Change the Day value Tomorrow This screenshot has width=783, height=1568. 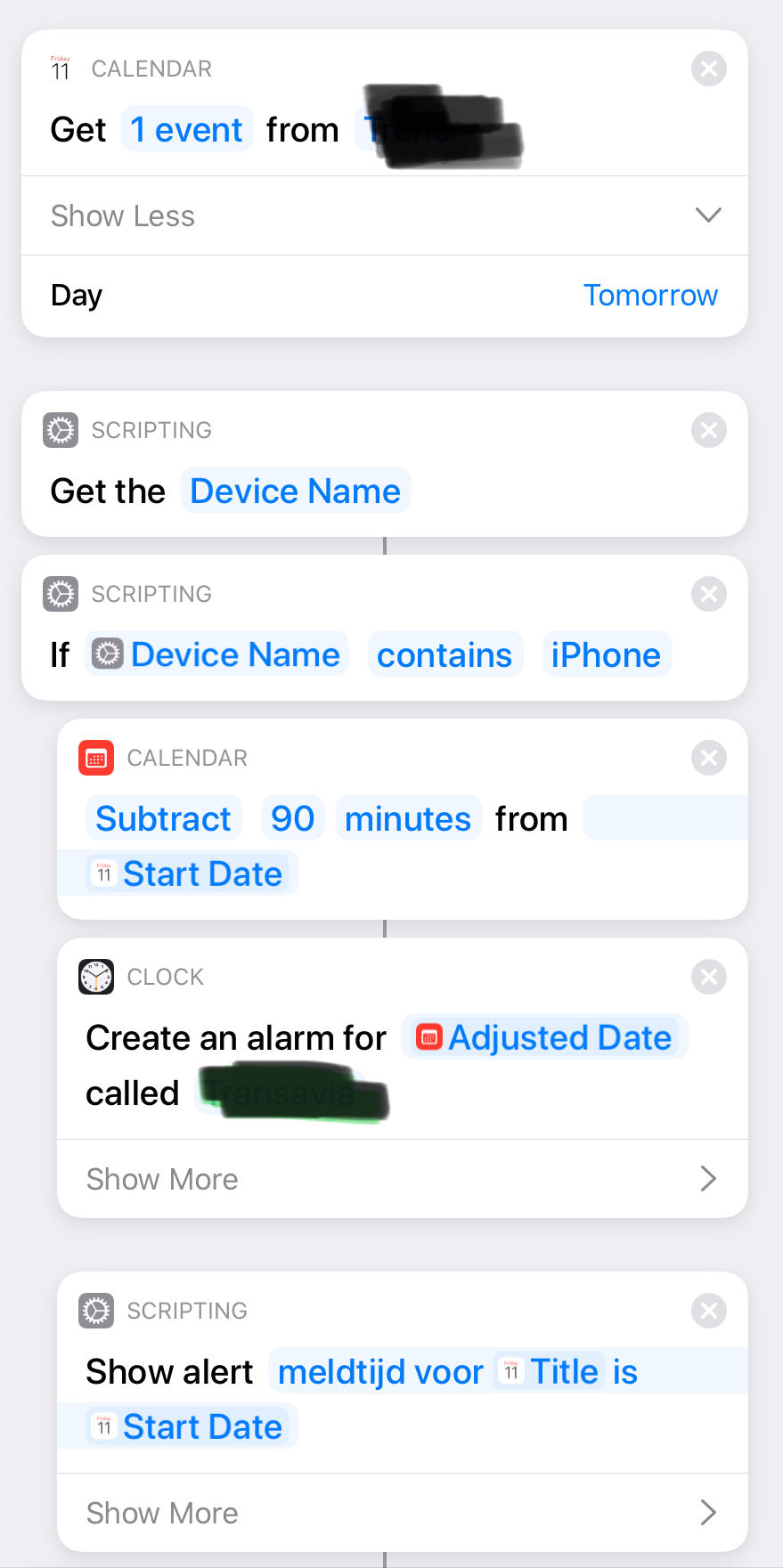[649, 296]
